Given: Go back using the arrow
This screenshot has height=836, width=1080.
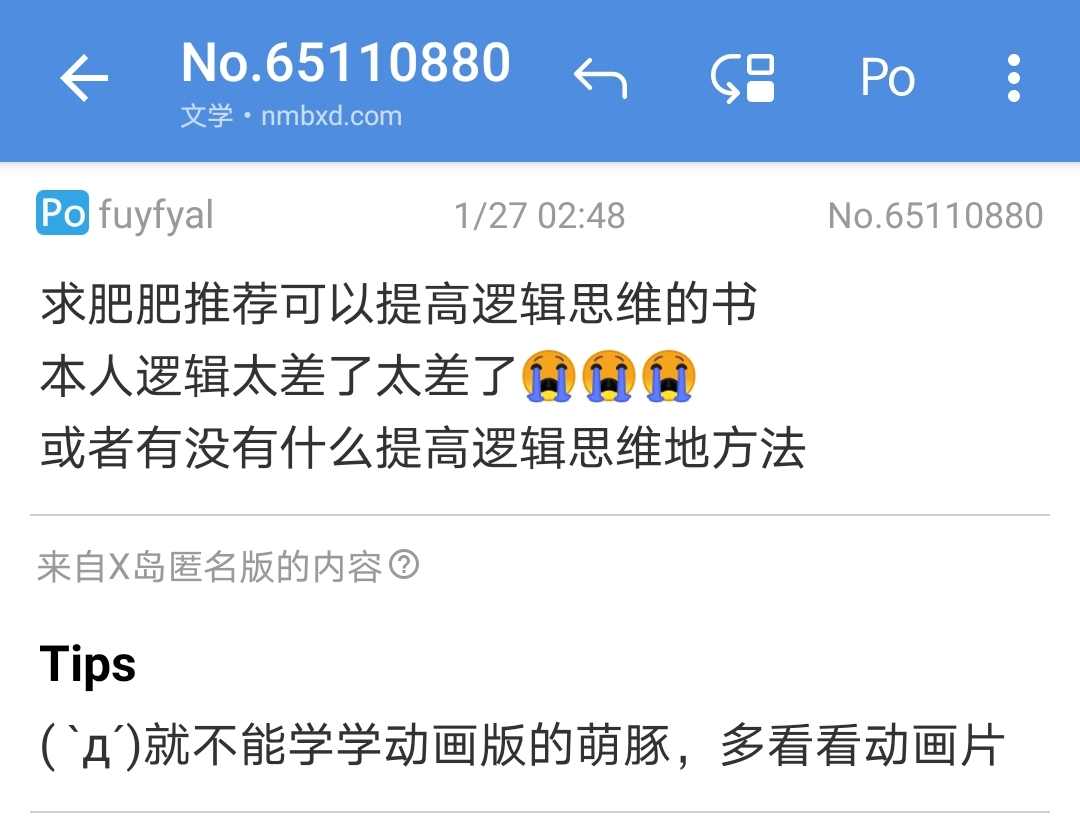Looking at the screenshot, I should pos(84,78).
